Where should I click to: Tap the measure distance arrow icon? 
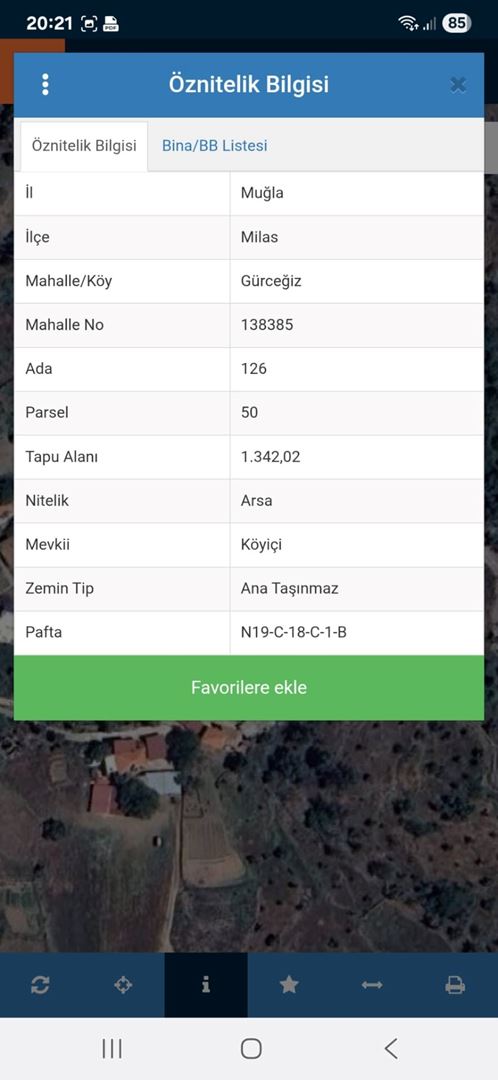372,985
